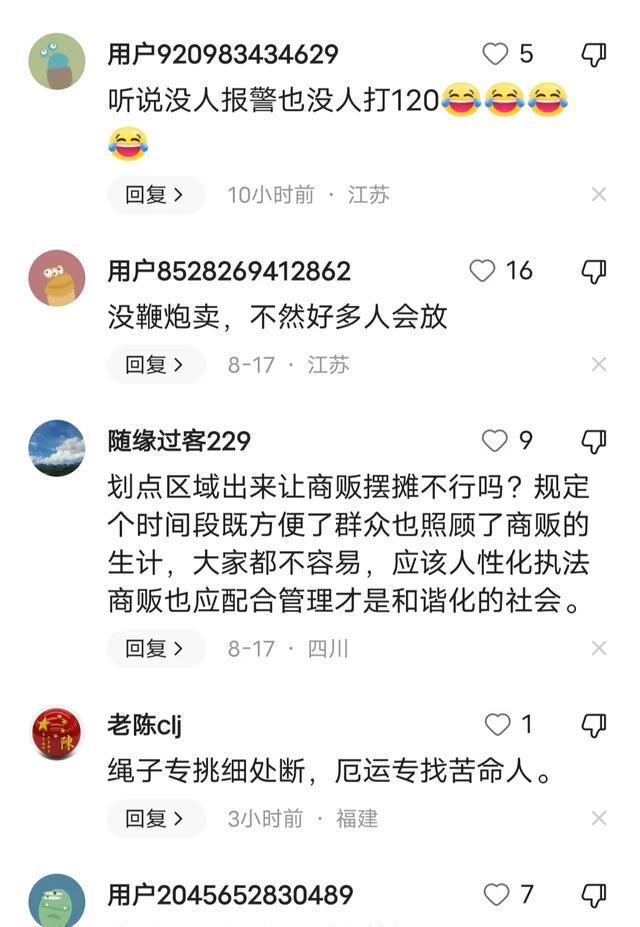Image resolution: width=640 pixels, height=927 pixels.
Task: Reply to 用户920983434629's comment
Action: tap(155, 195)
